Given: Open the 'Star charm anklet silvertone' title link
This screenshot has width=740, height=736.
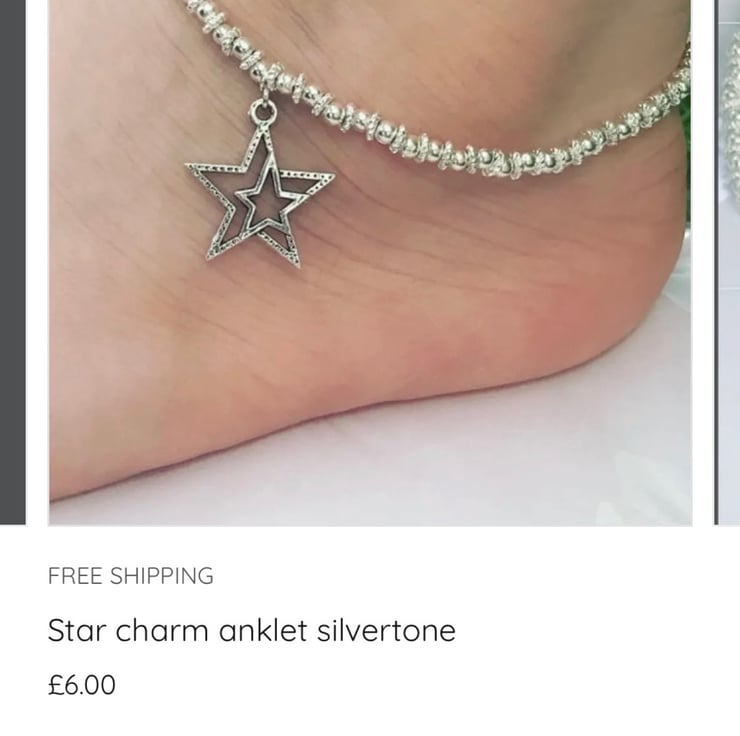Looking at the screenshot, I should point(251,631).
